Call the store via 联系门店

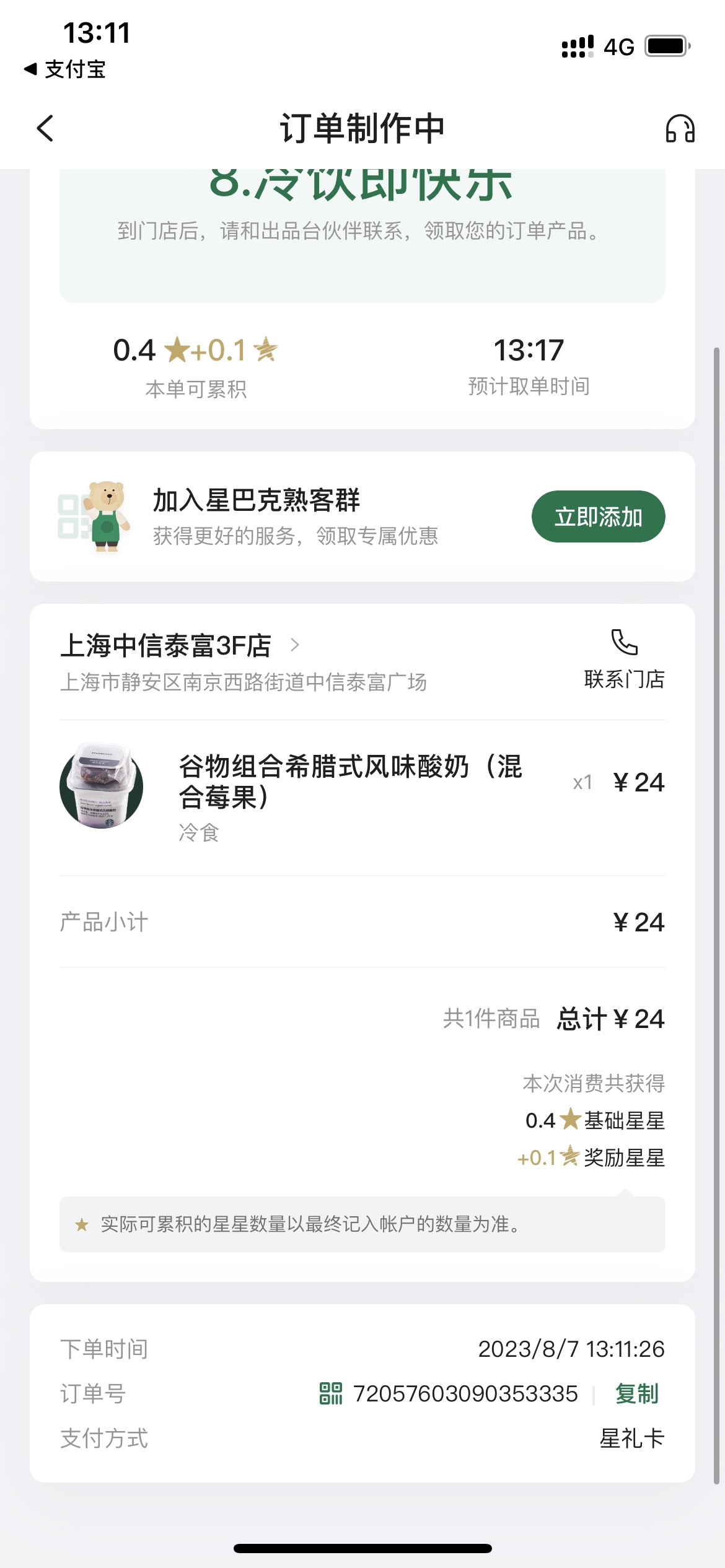coord(624,660)
